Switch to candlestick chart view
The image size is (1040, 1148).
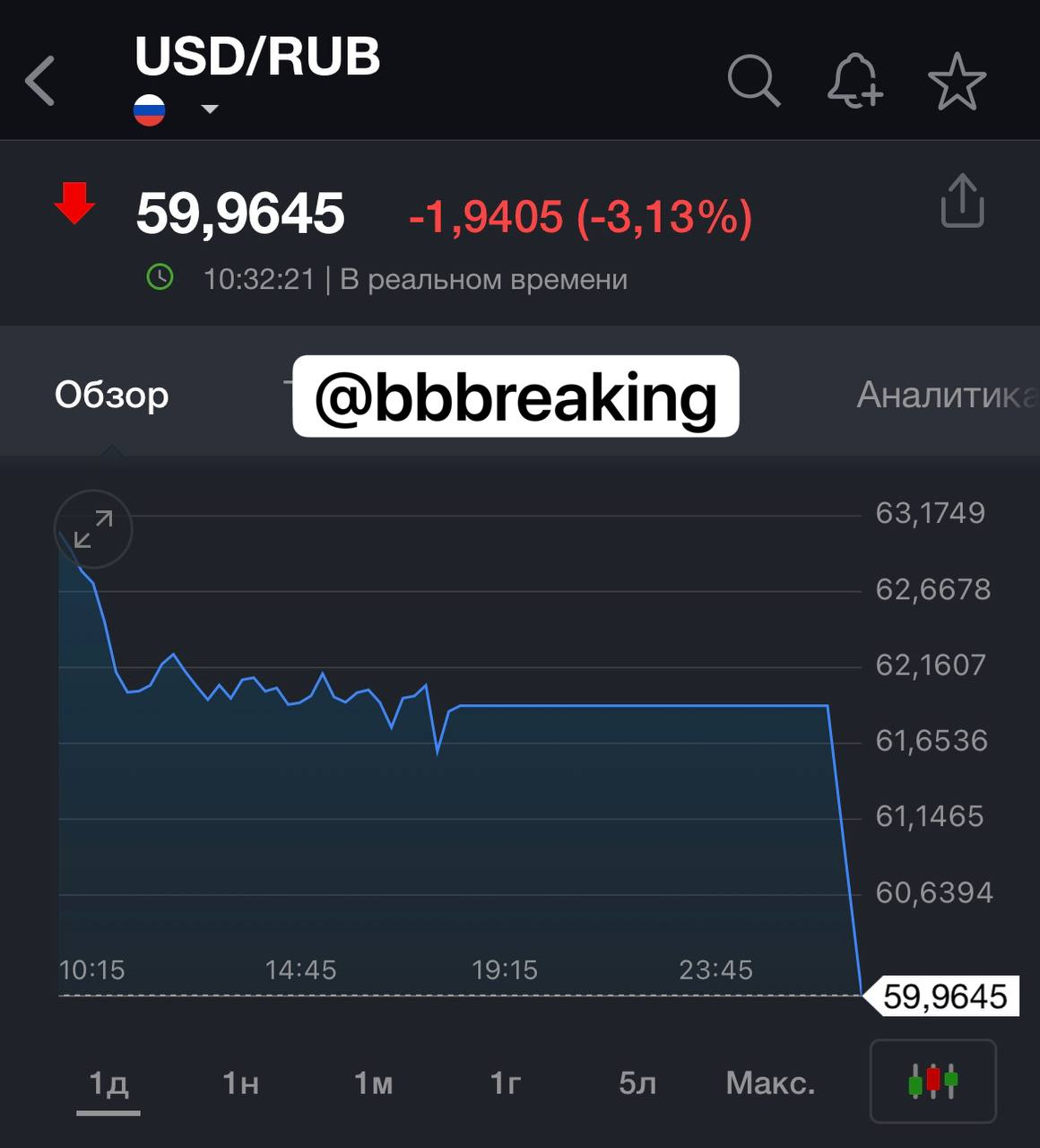[x=932, y=1081]
